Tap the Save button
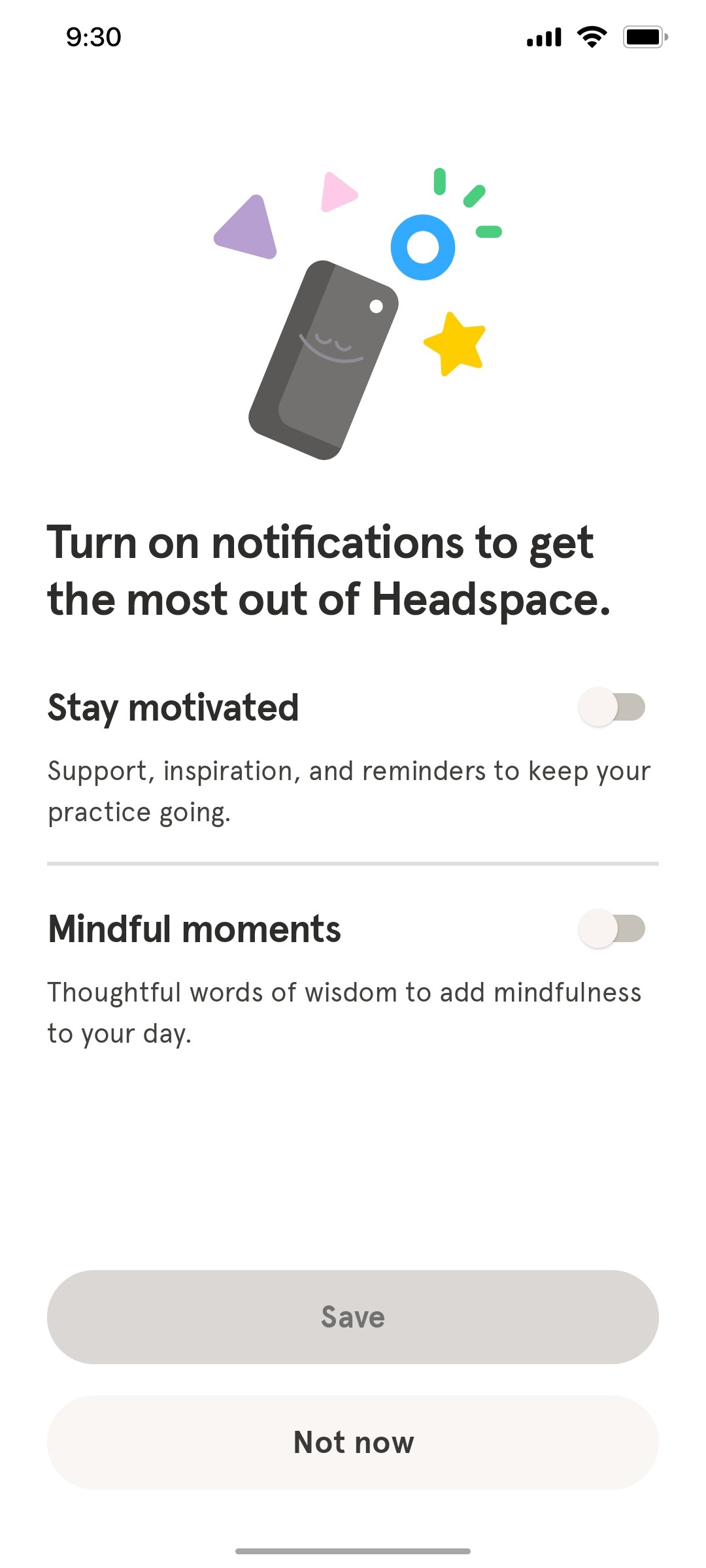706x1568 pixels. [353, 1316]
